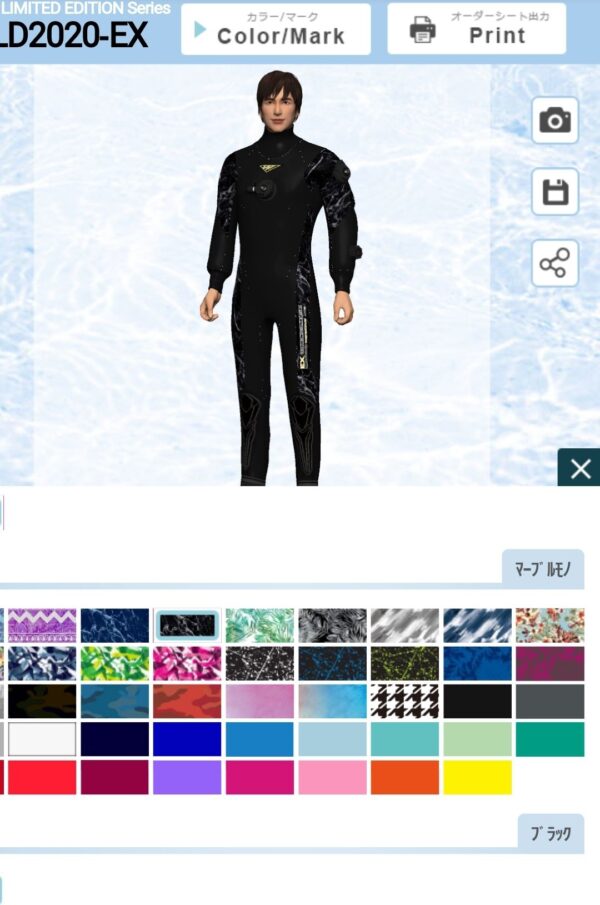Pick the solid black swatch

477,701
